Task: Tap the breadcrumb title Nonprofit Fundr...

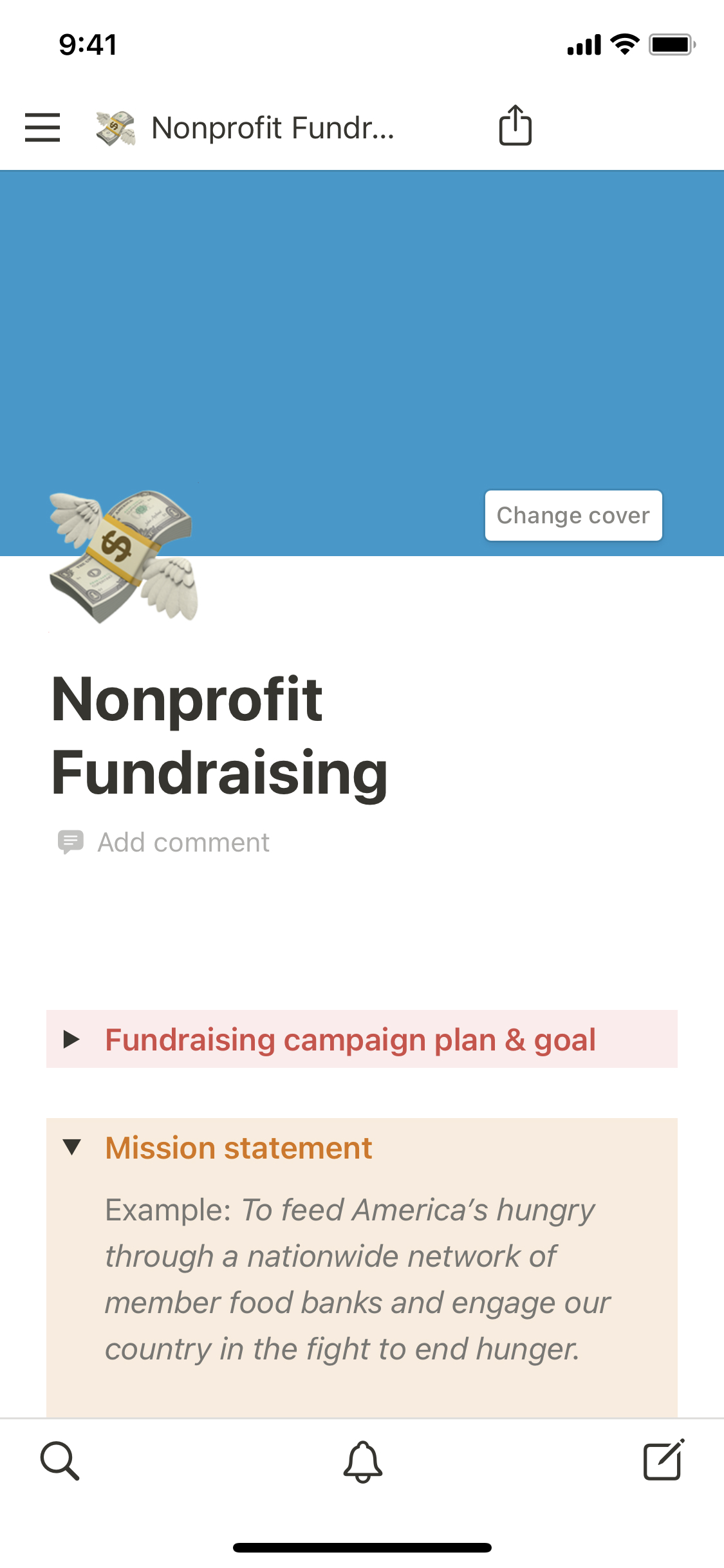Action: (272, 127)
